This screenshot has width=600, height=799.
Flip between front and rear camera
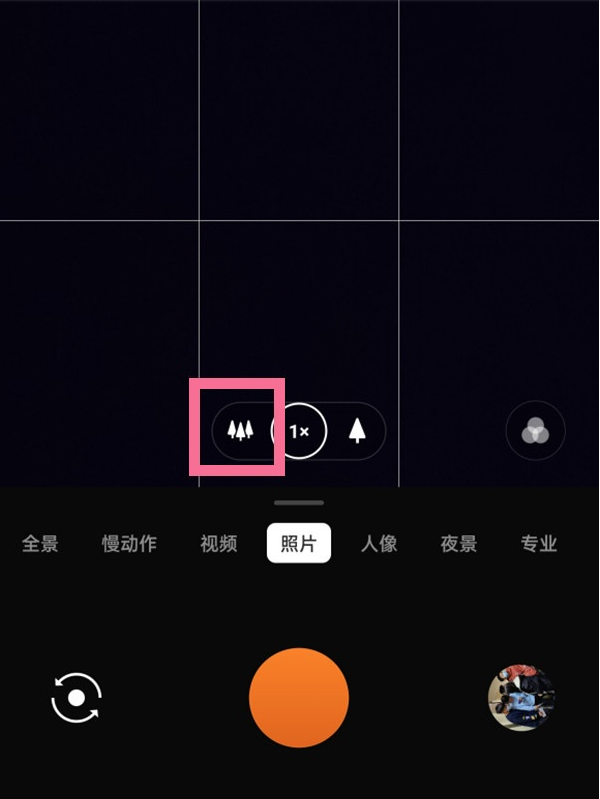pyautogui.click(x=77, y=697)
